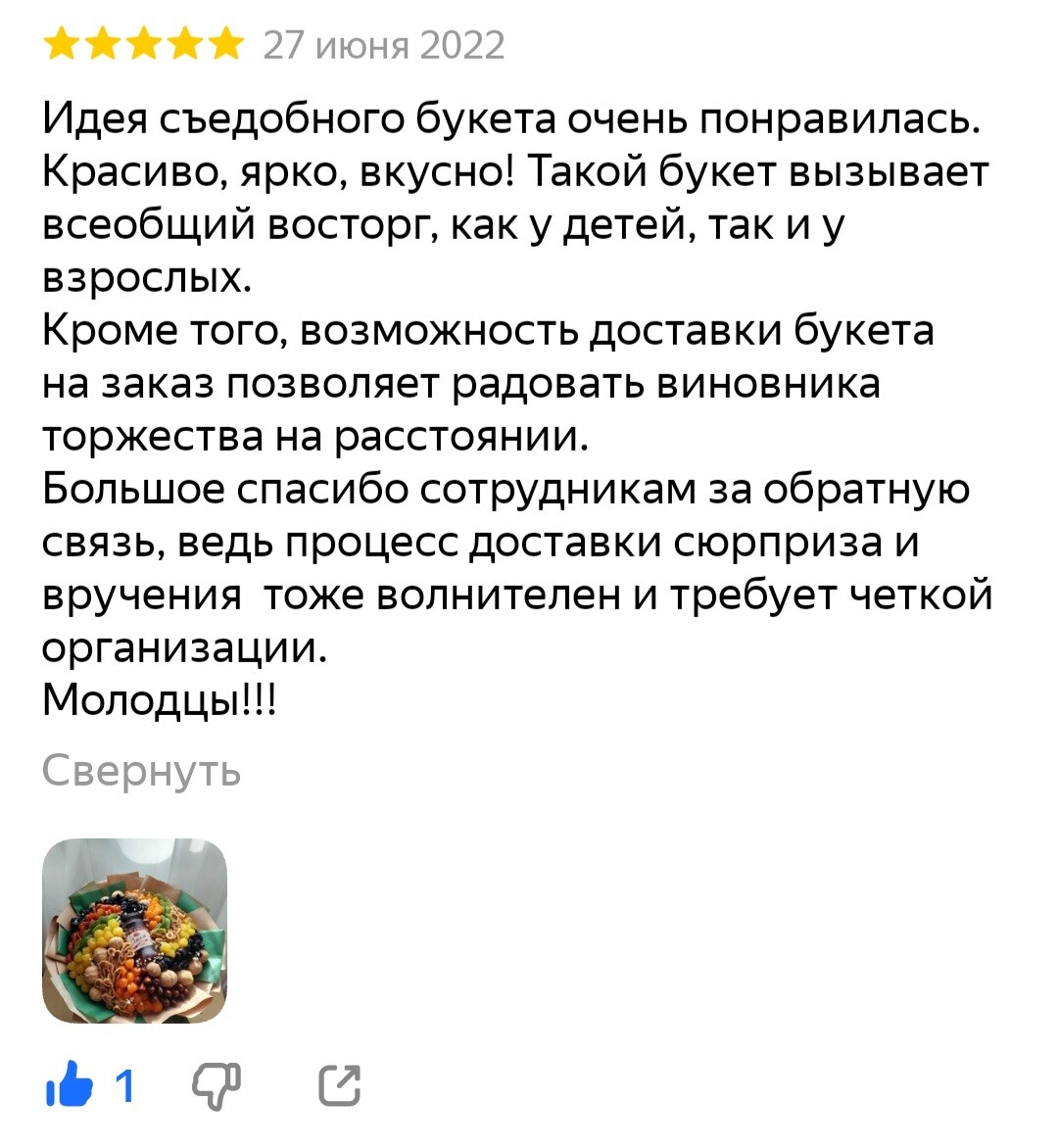Image resolution: width=1058 pixels, height=1148 pixels.
Task: Share this review
Action: [x=340, y=1086]
